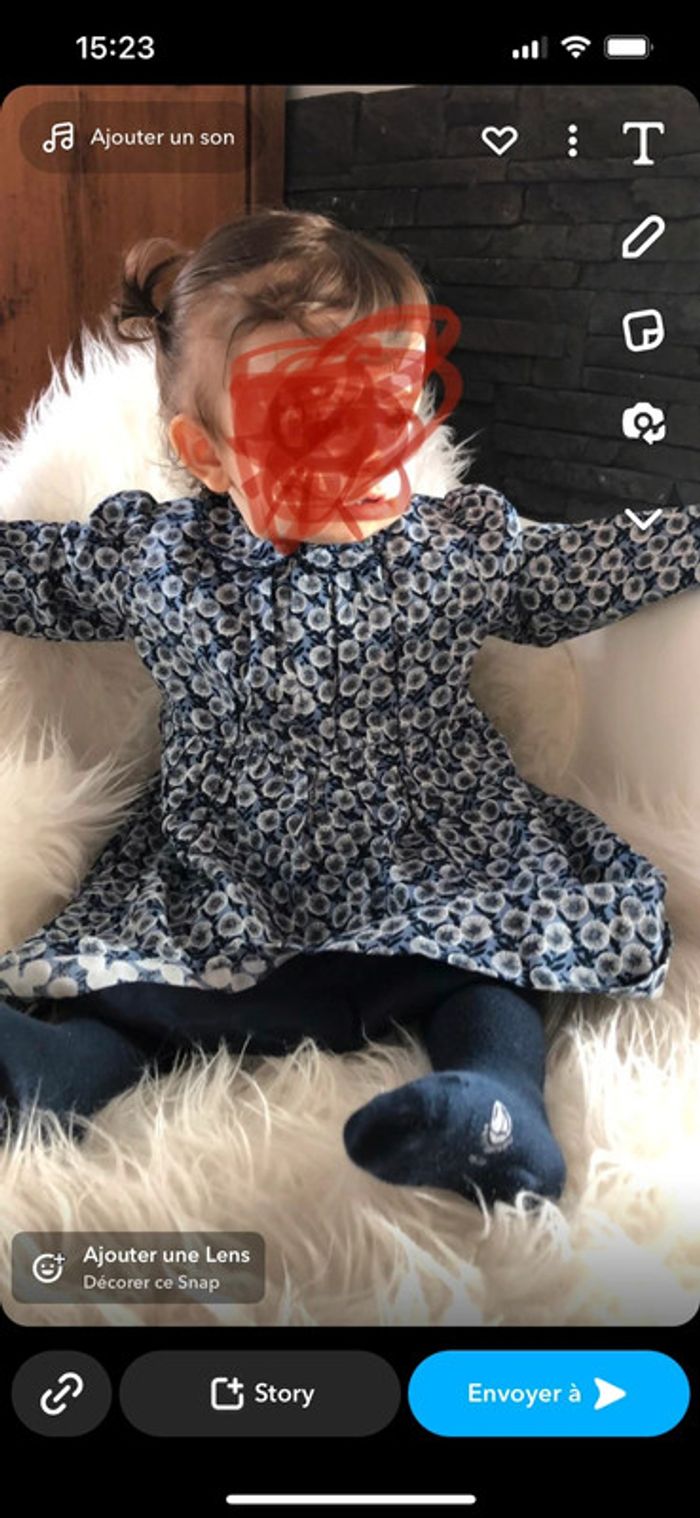Tap the heart icon to save favorite
The width and height of the screenshot is (700, 1518).
coord(499,141)
